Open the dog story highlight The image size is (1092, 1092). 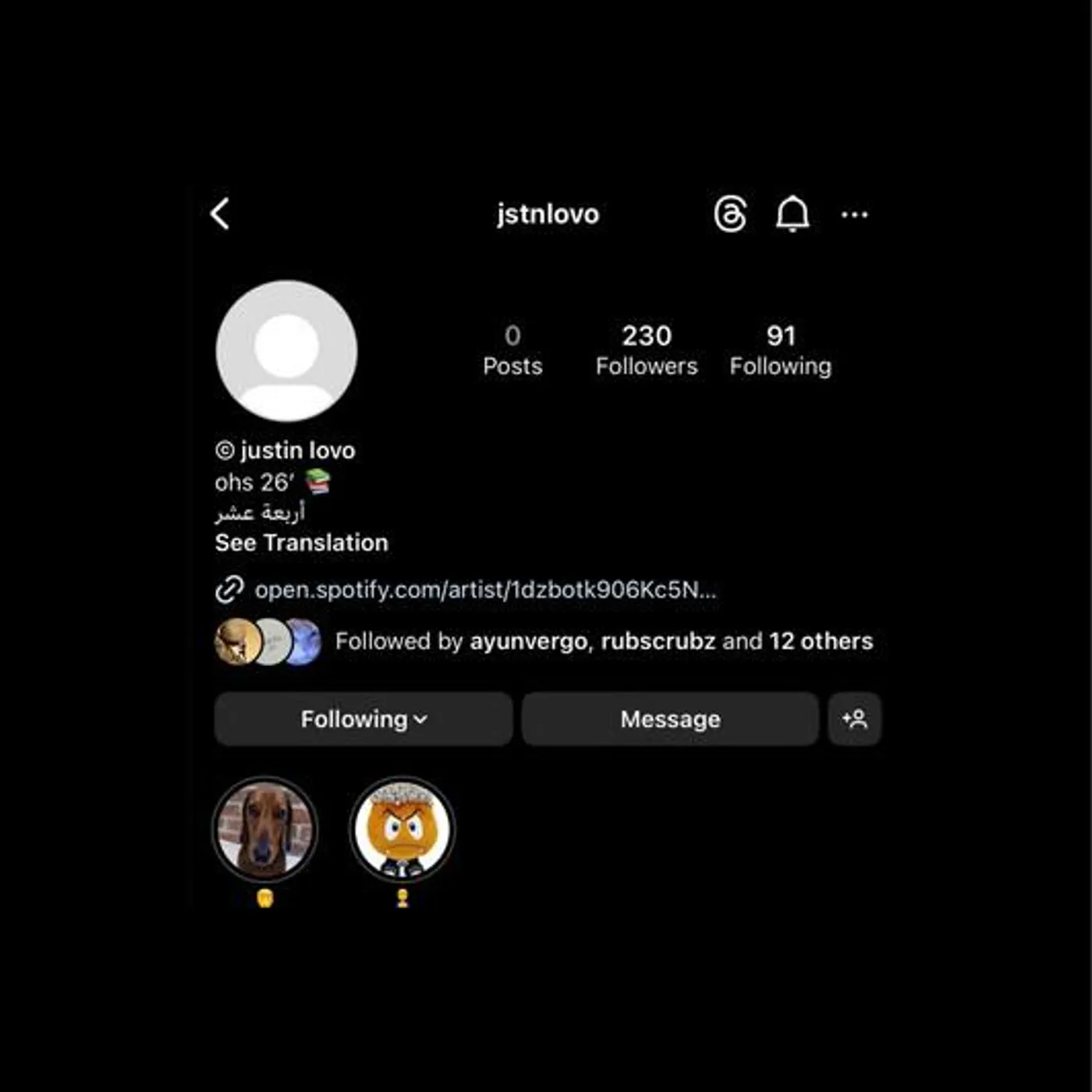click(265, 828)
